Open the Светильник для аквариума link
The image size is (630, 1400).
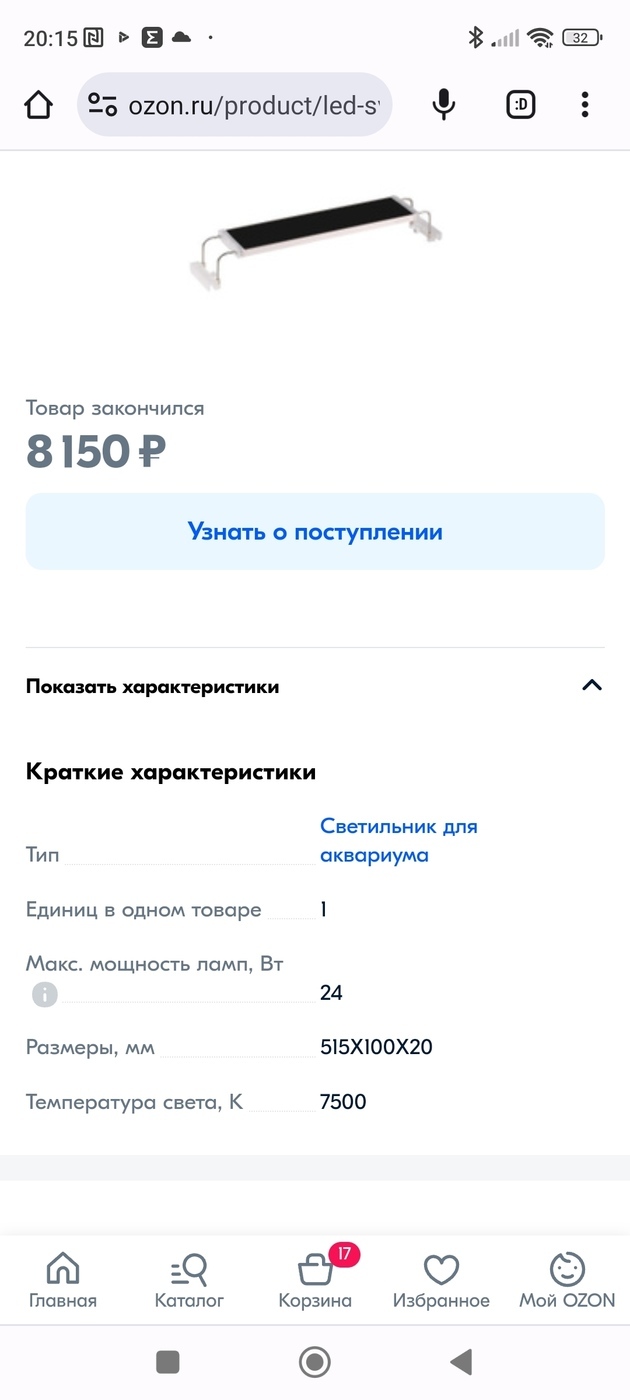pyautogui.click(x=399, y=841)
